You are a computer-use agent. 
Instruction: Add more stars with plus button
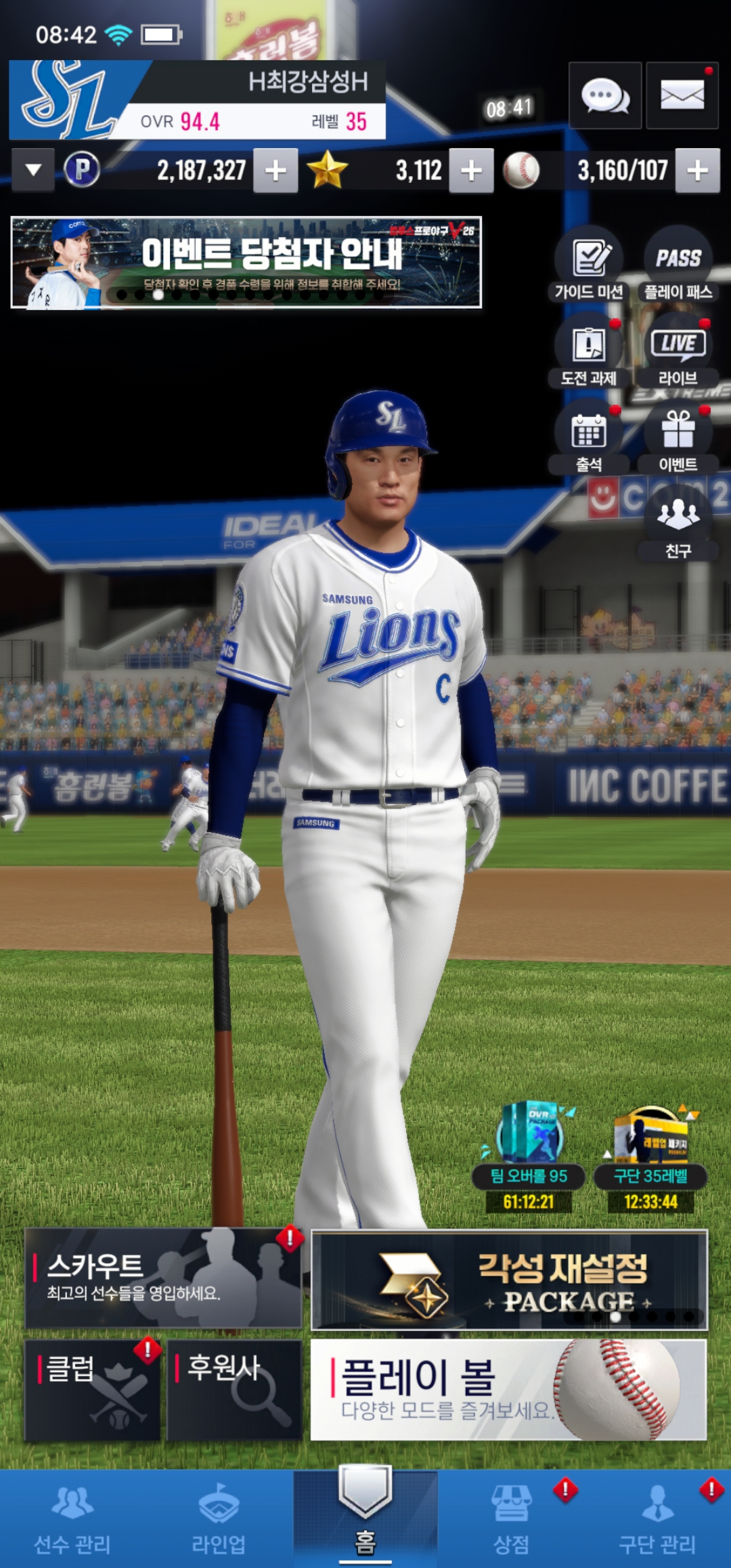point(471,171)
